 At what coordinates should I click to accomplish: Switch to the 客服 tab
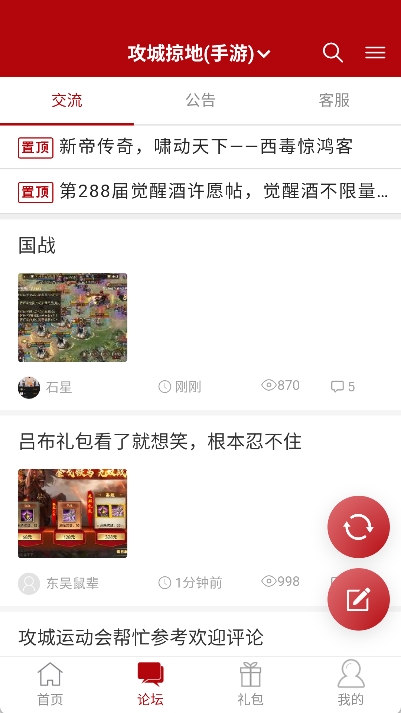[x=334, y=100]
